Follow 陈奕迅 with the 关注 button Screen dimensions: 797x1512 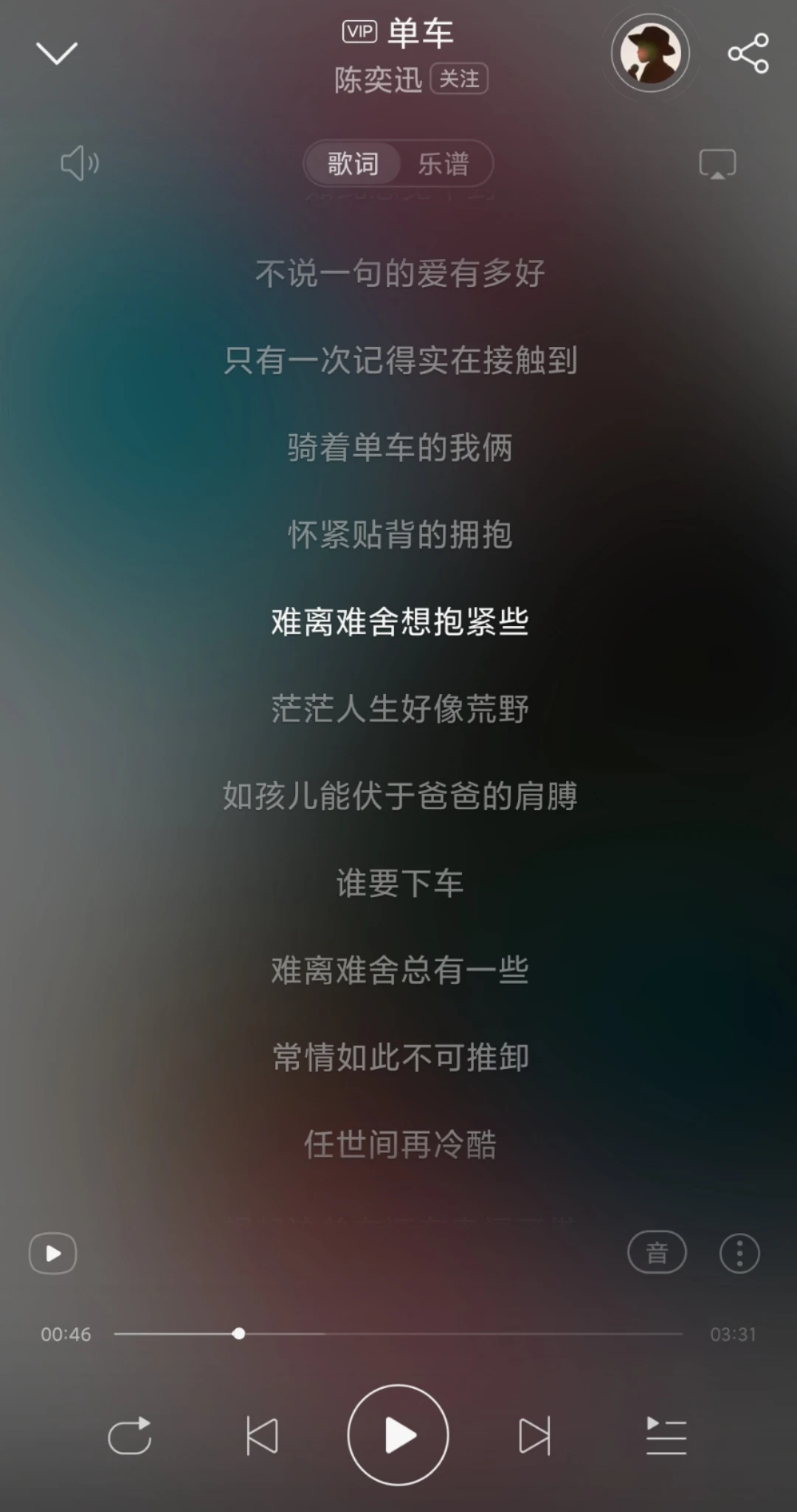tap(459, 79)
